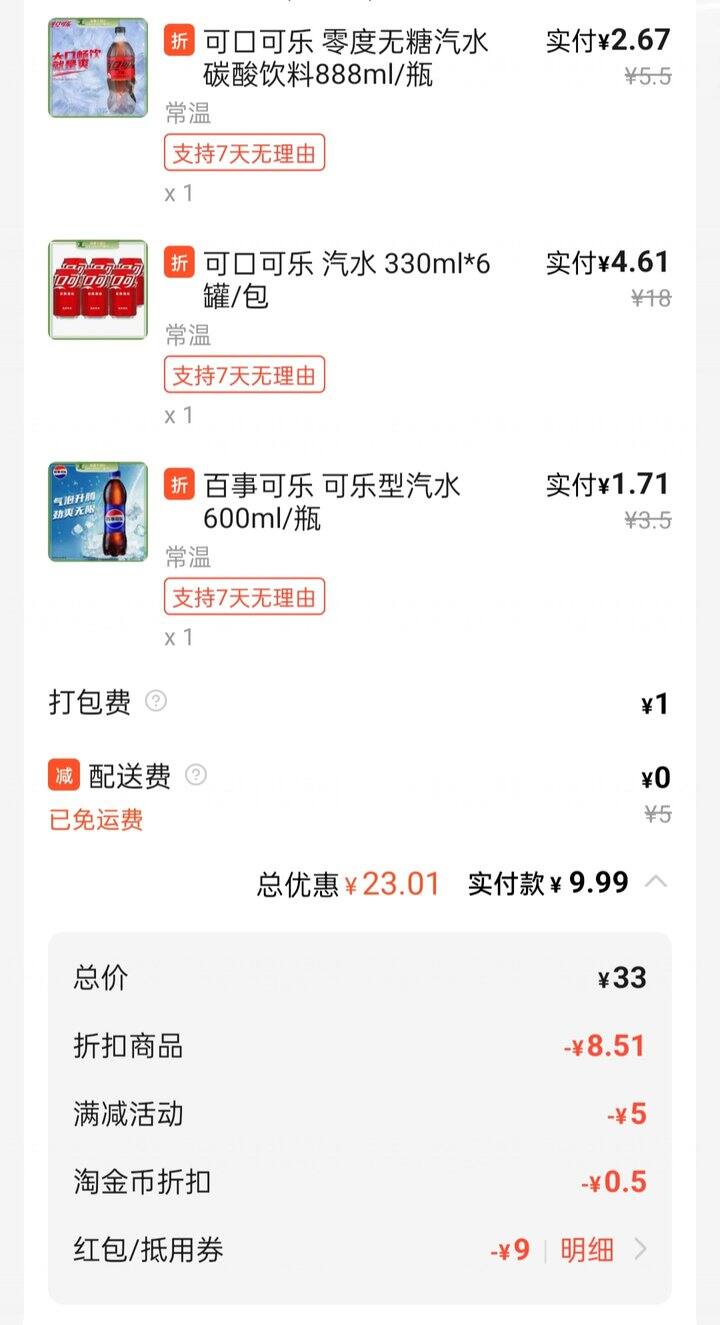Collapse the 实付款 price breakdown

click(x=656, y=882)
